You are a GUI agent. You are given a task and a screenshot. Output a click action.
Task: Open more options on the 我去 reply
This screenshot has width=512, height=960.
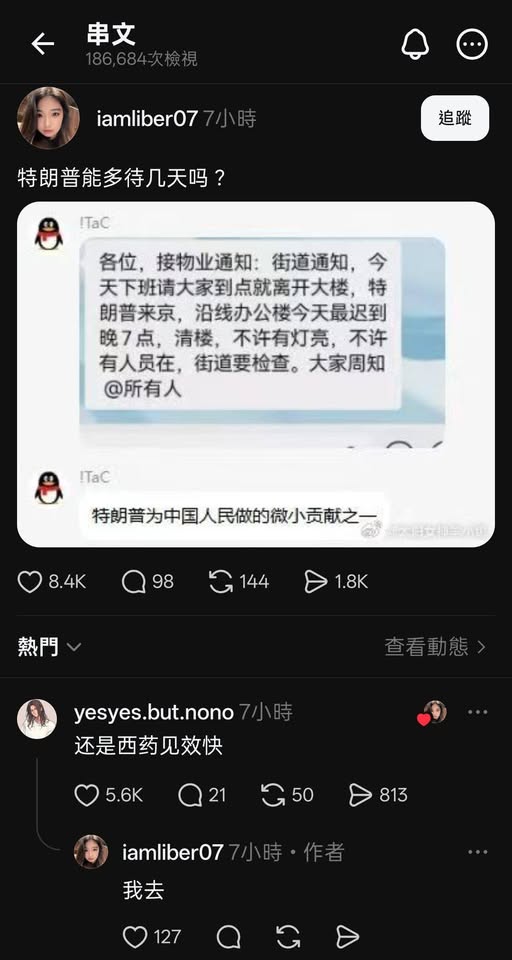click(x=477, y=852)
